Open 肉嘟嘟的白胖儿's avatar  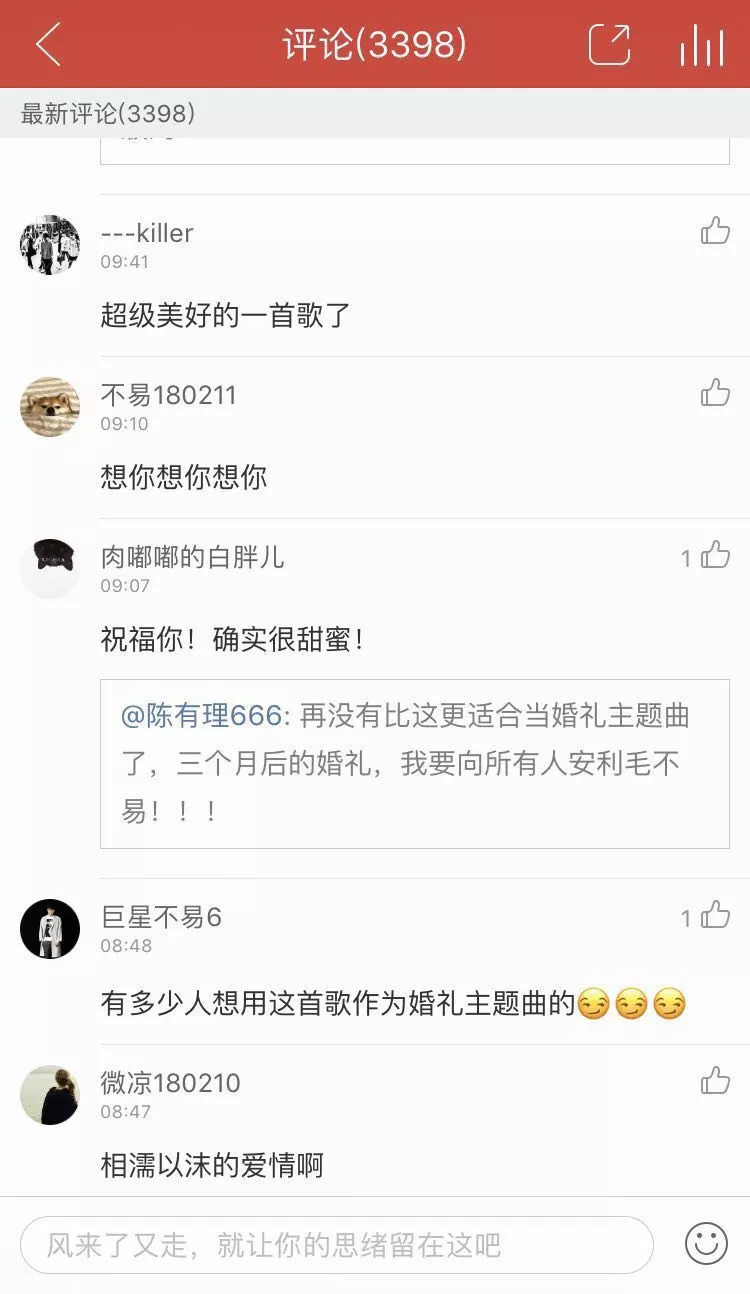tap(50, 568)
